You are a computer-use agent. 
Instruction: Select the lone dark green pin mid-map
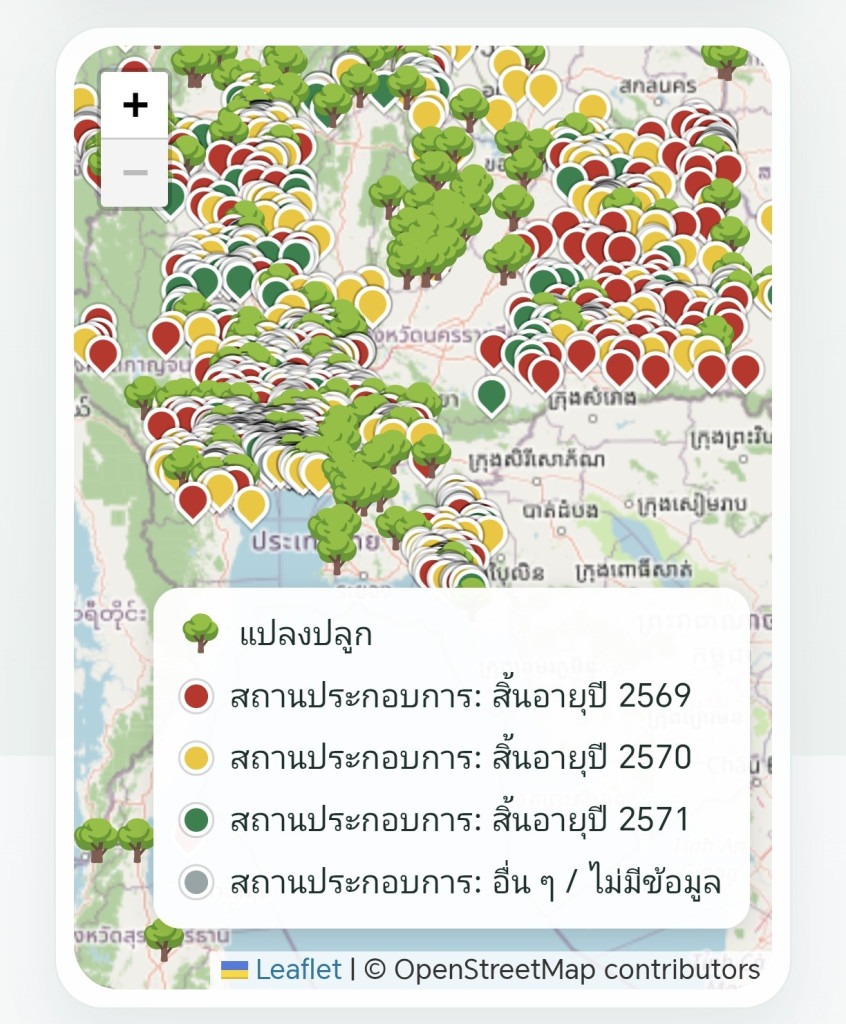[491, 394]
